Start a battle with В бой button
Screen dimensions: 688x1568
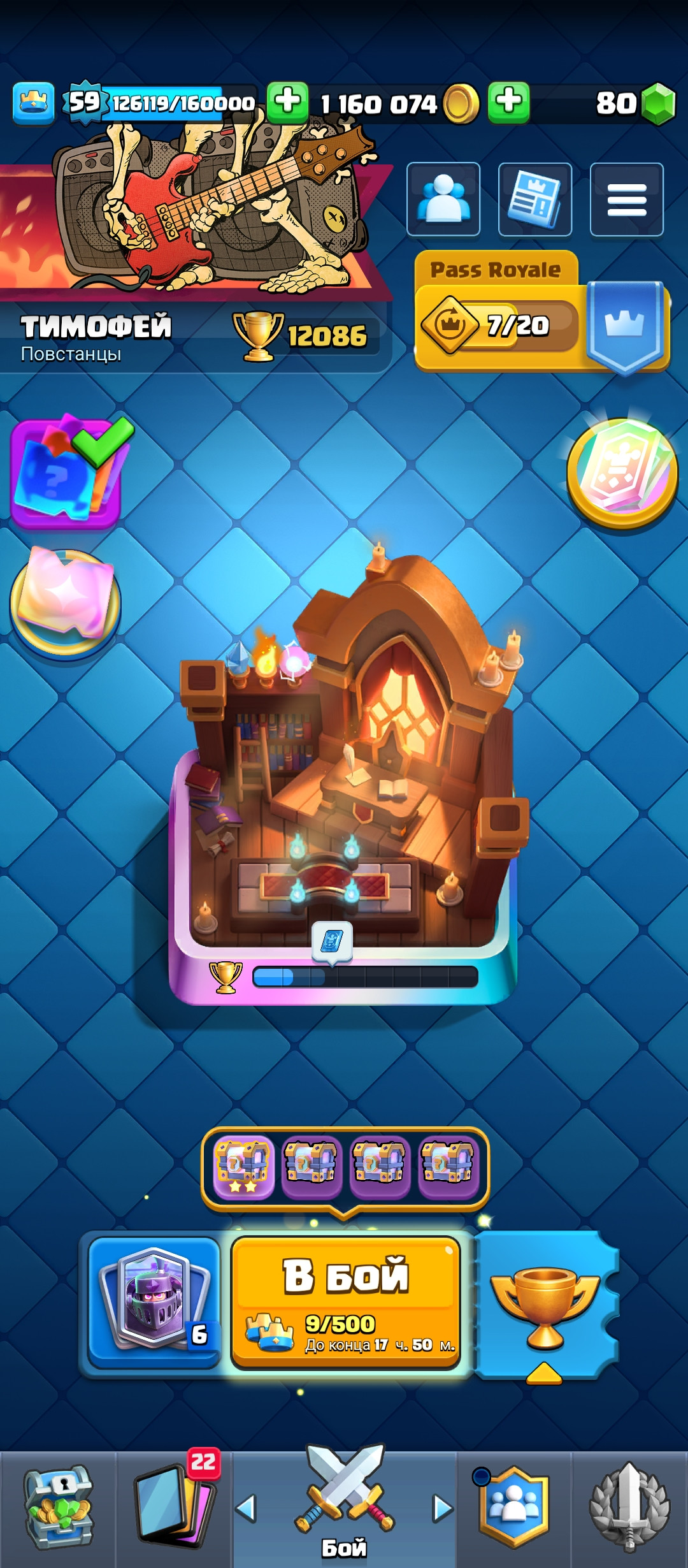(x=345, y=1300)
